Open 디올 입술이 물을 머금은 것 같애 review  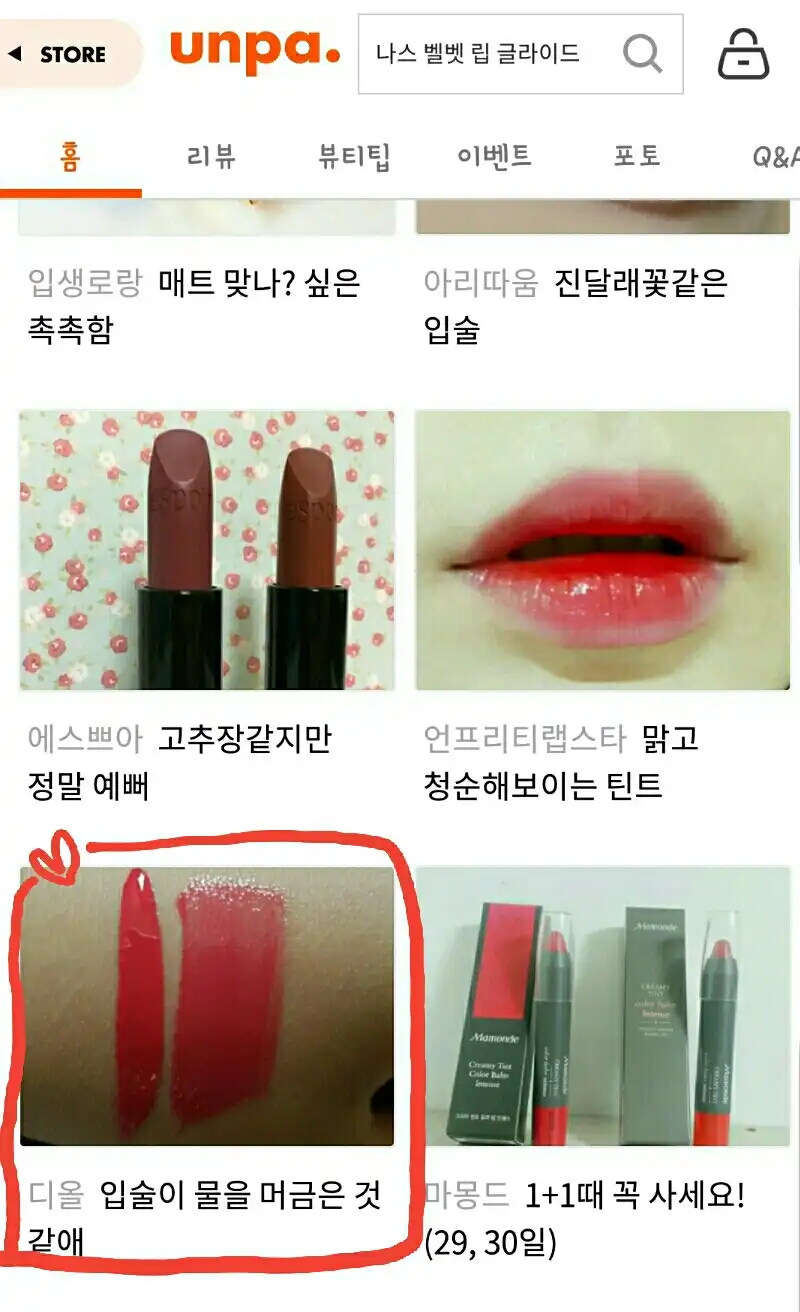[207, 1005]
